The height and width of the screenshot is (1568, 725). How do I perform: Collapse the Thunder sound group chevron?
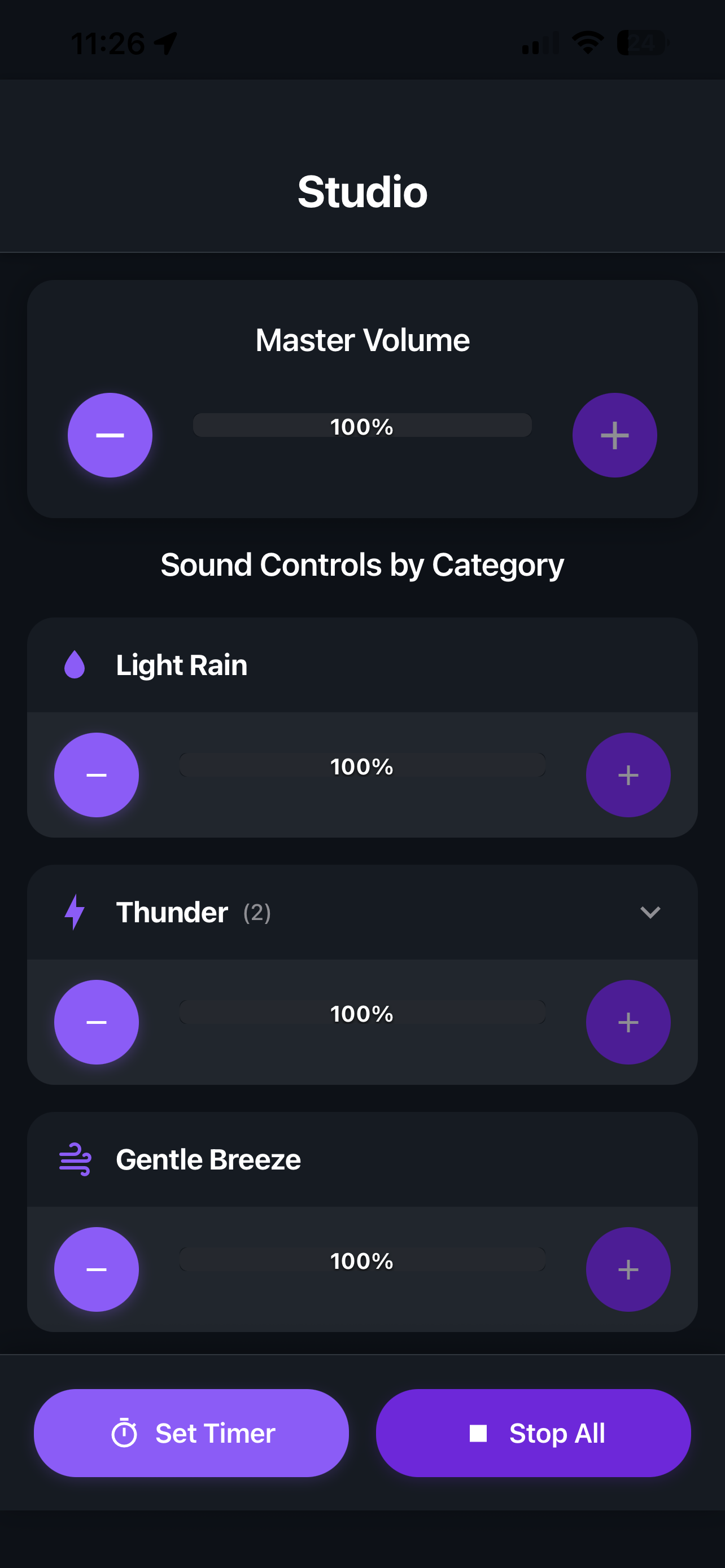pyautogui.click(x=650, y=912)
